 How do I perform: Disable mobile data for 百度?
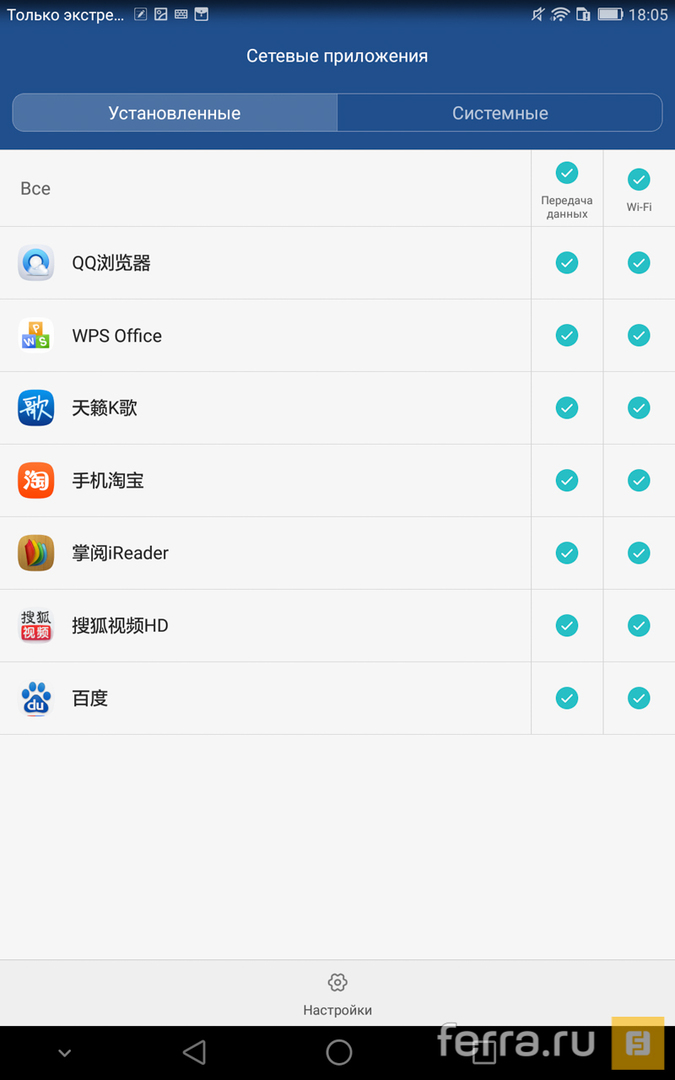click(567, 698)
